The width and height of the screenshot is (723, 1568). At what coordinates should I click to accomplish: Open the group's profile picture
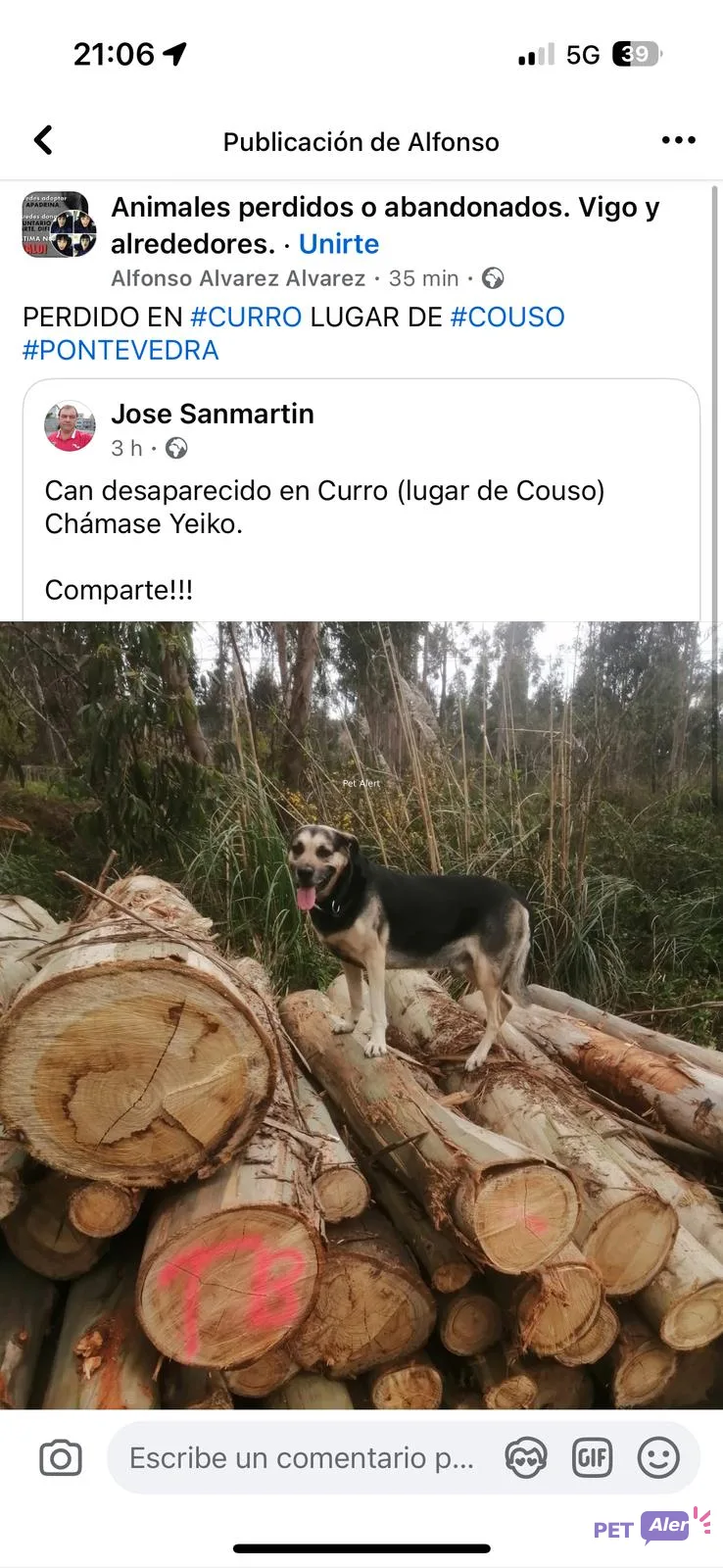pyautogui.click(x=60, y=224)
